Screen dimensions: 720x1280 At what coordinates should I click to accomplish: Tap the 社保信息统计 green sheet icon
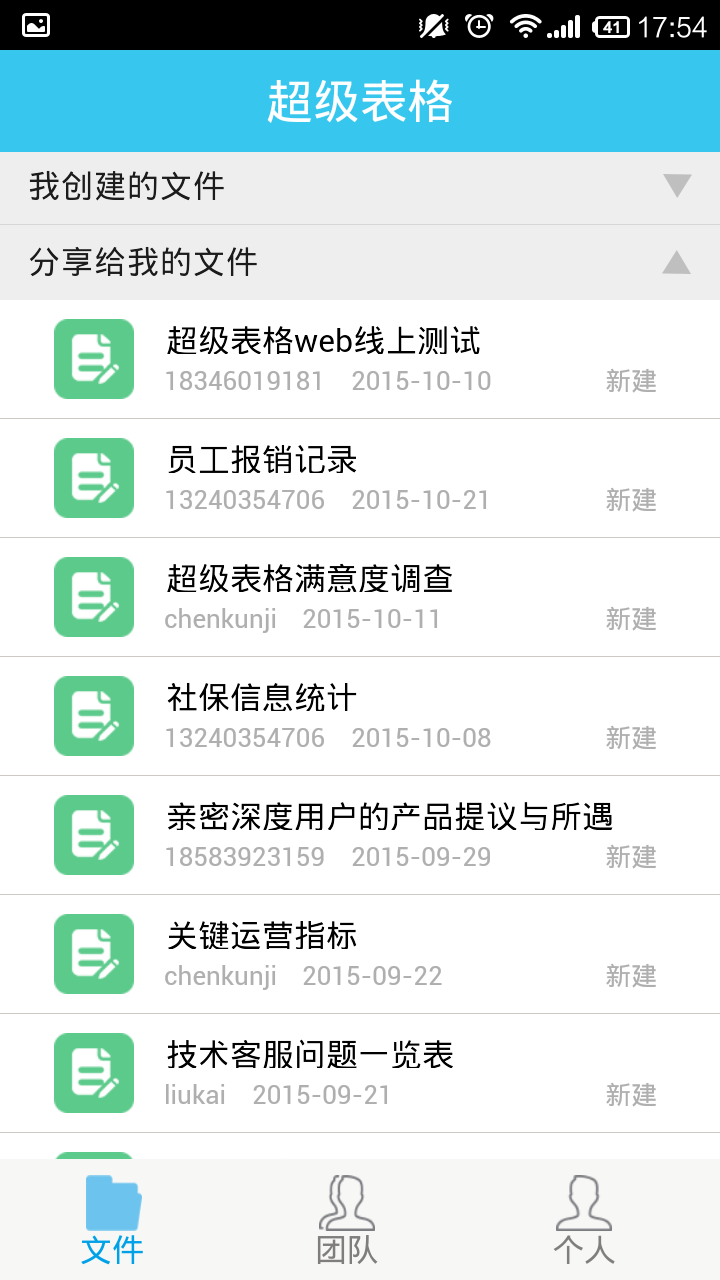[93, 715]
